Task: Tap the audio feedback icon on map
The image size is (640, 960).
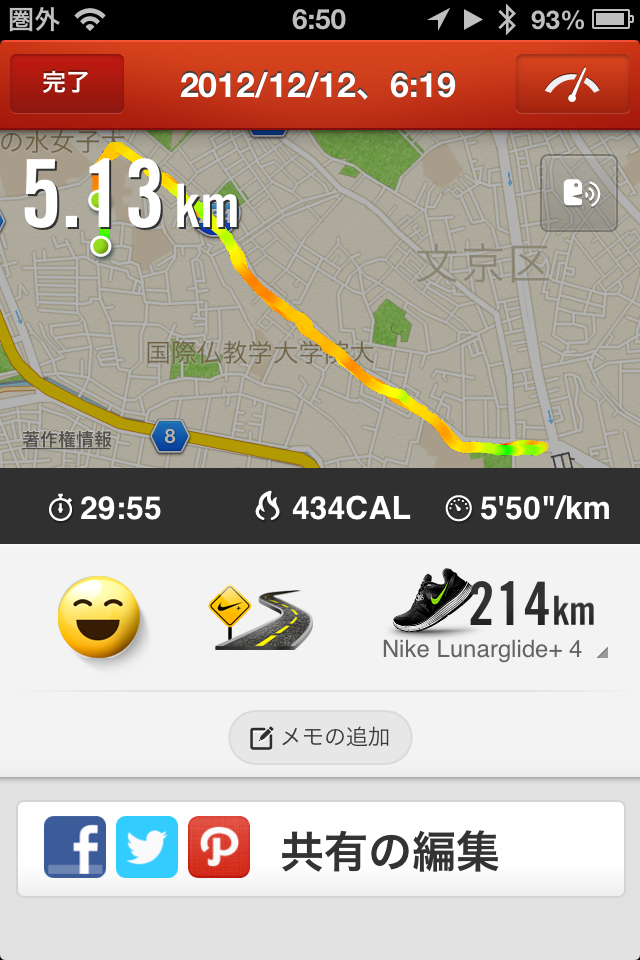Action: (579, 193)
